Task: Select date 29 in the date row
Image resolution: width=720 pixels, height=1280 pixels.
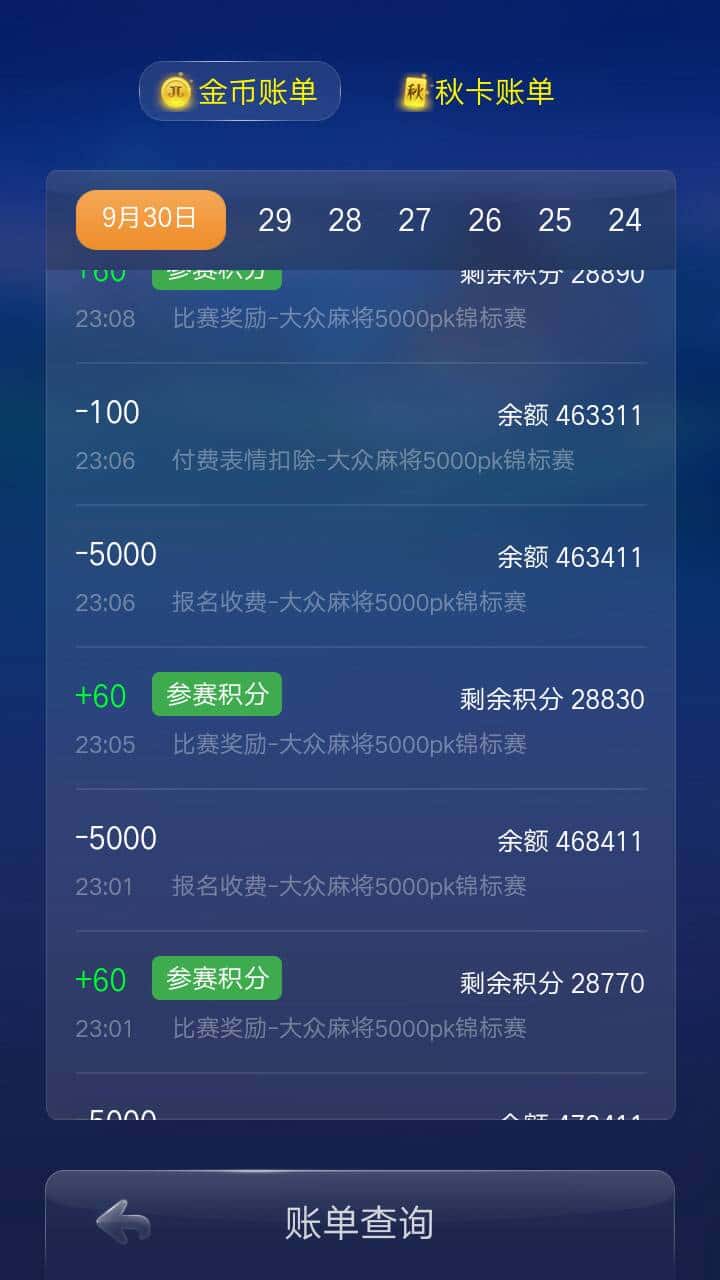Action: [x=275, y=220]
